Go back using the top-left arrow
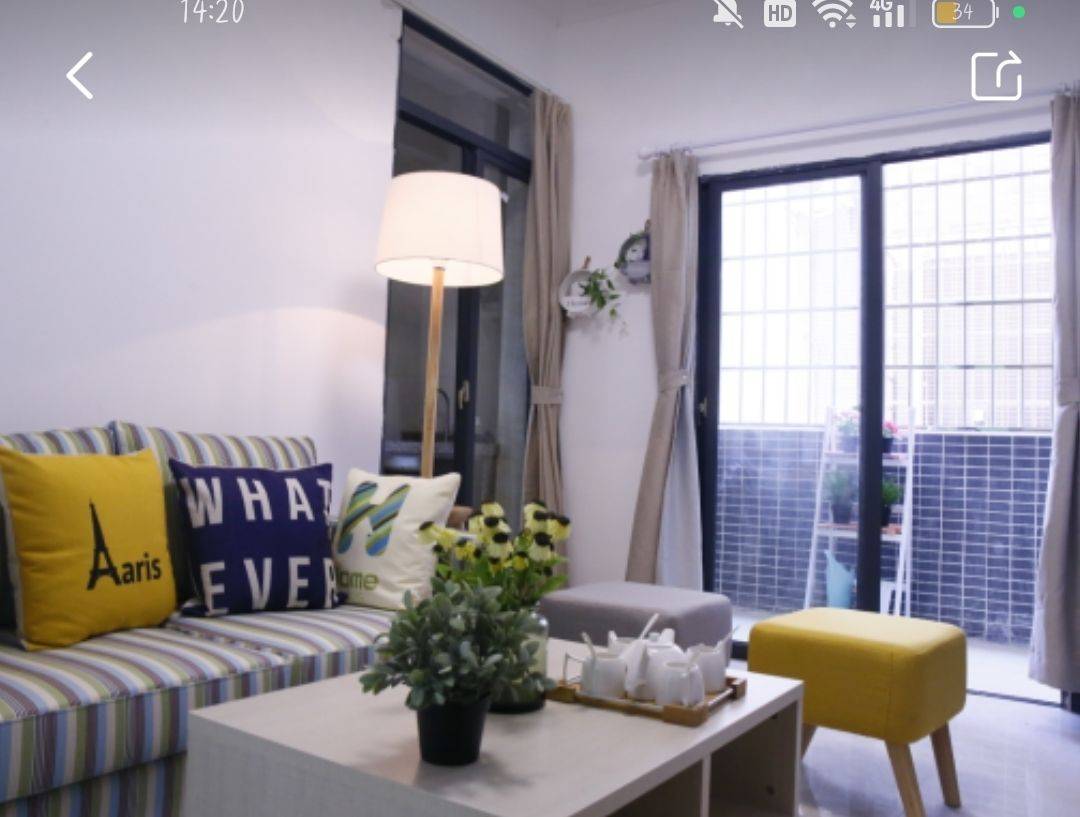This screenshot has width=1080, height=817. (x=80, y=76)
